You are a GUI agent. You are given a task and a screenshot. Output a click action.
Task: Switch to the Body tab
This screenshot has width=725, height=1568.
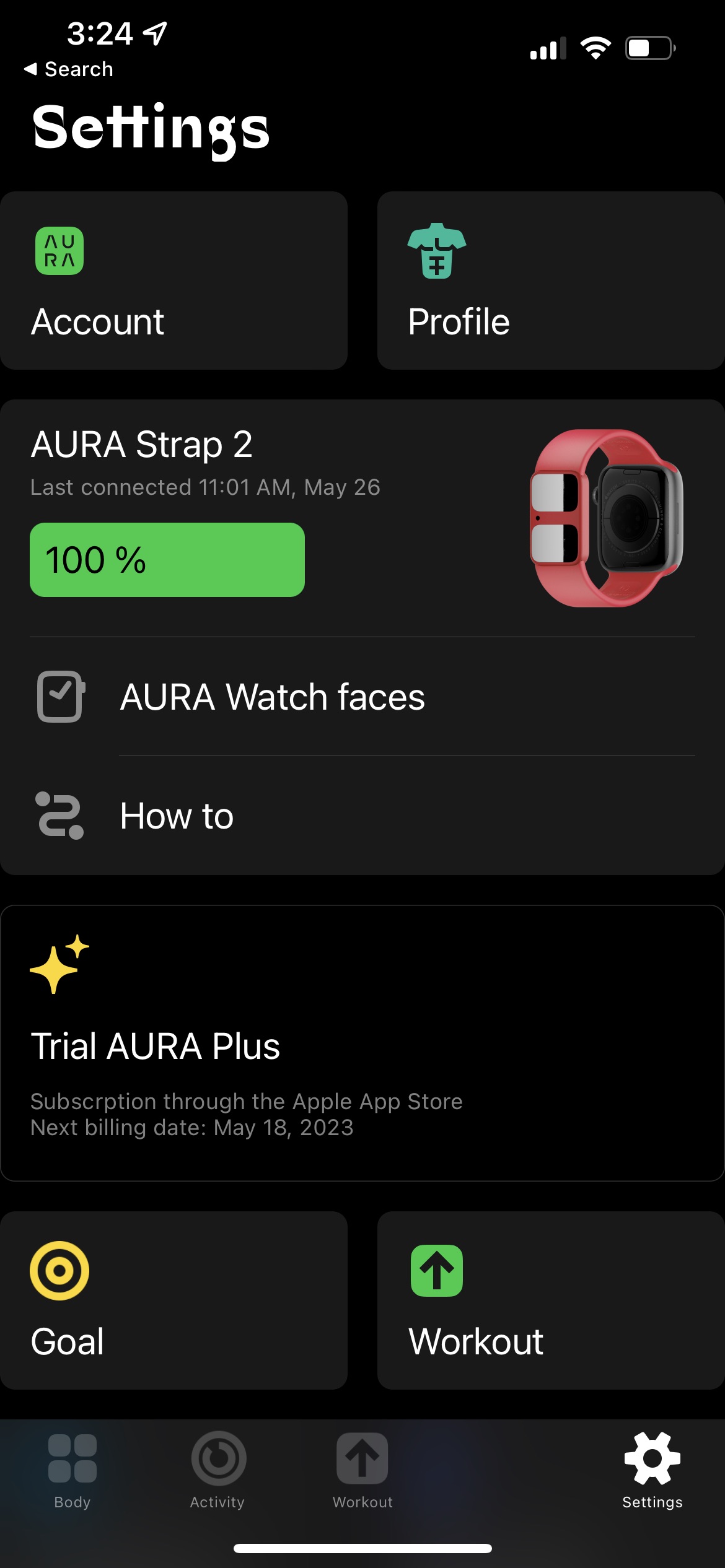pyautogui.click(x=72, y=1470)
